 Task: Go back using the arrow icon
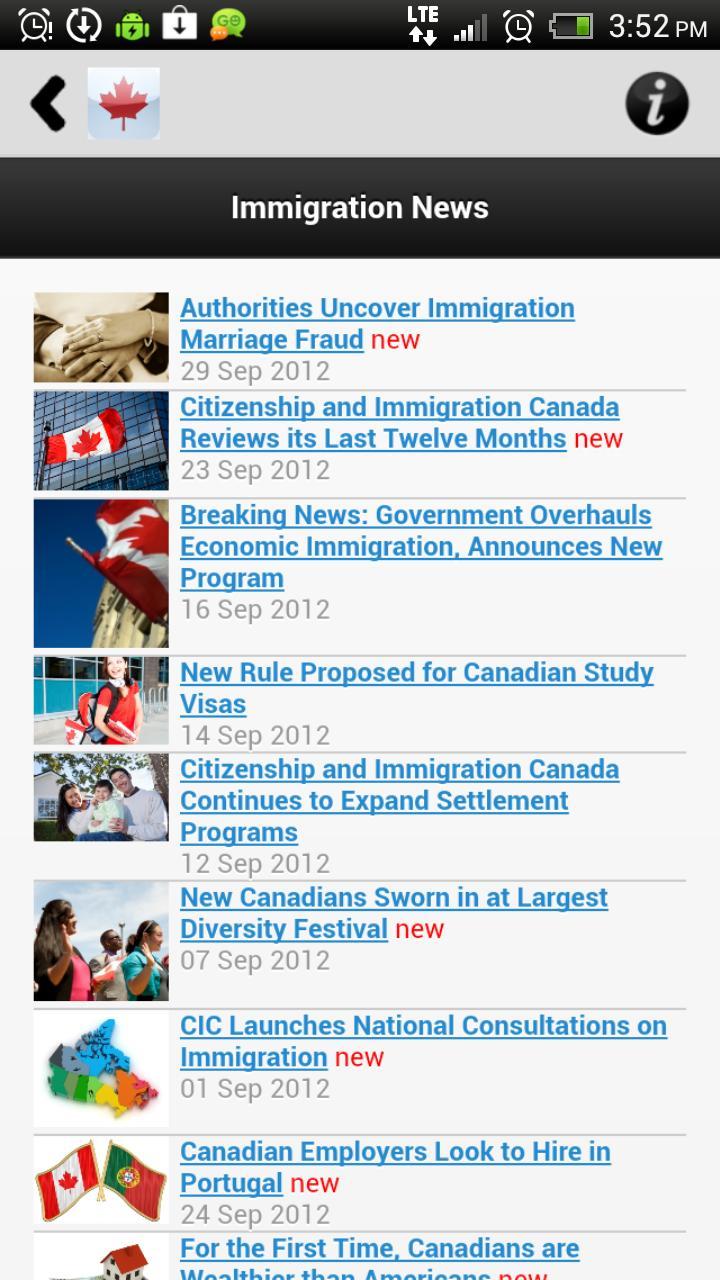[48, 103]
